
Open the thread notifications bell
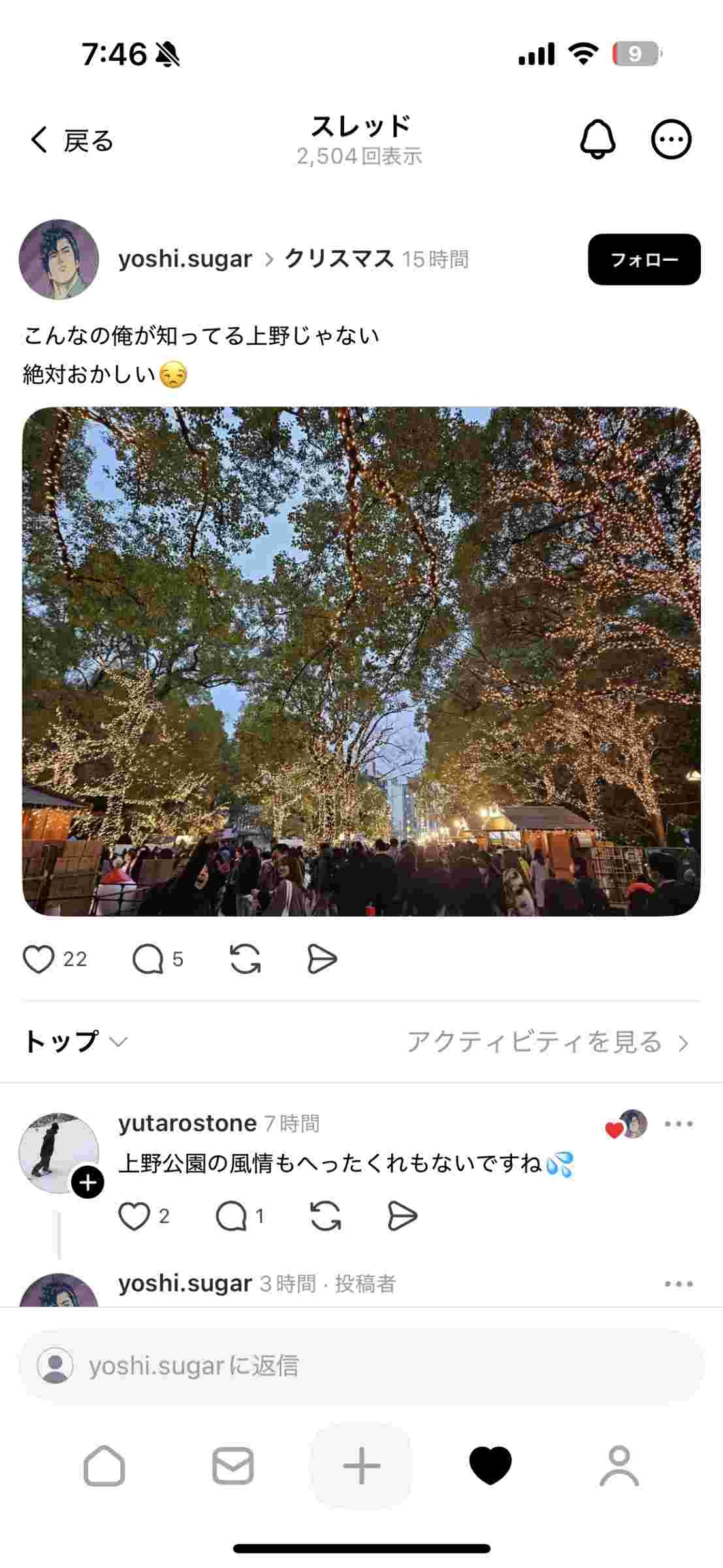pos(598,139)
